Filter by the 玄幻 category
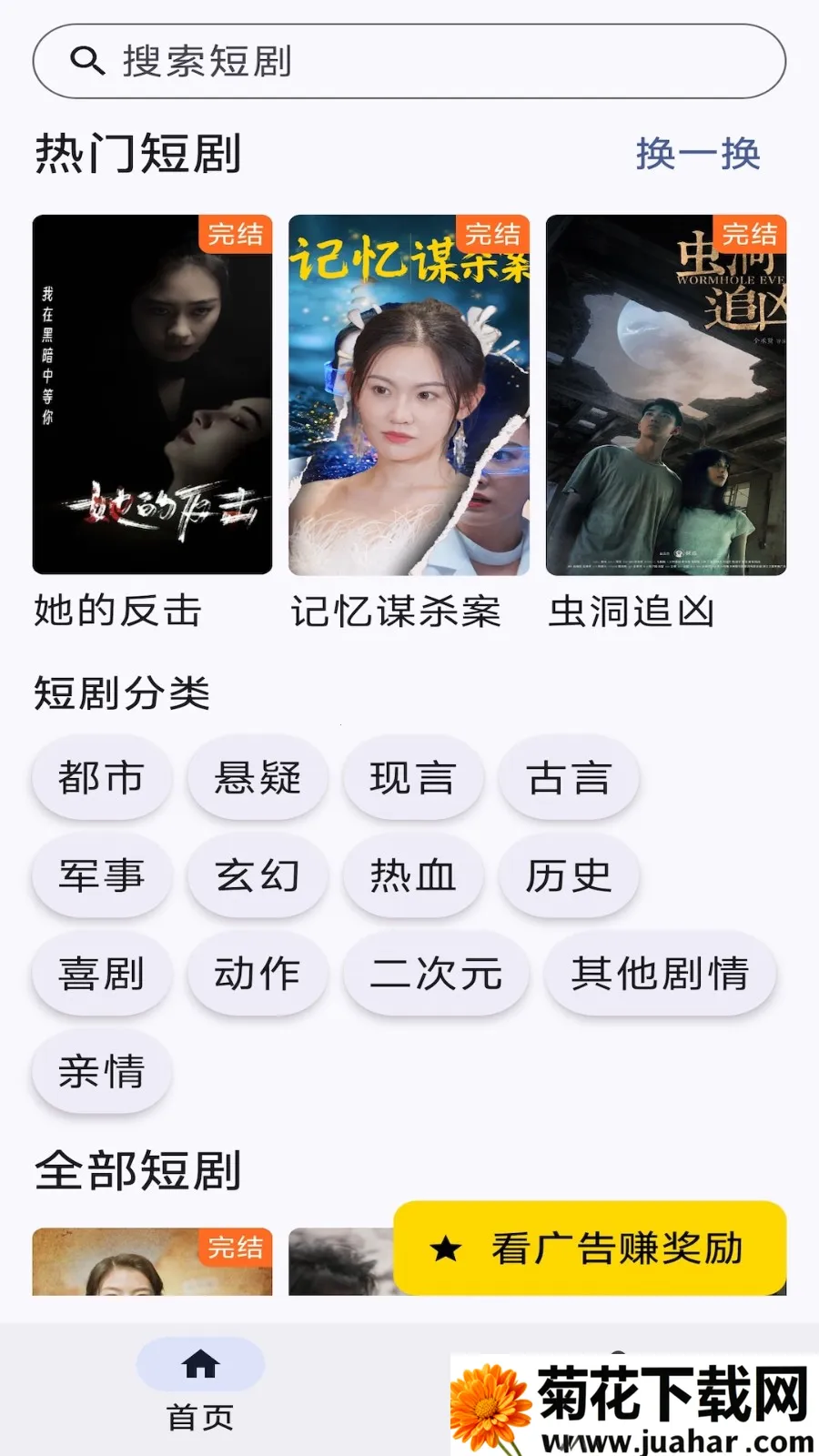Screen dimensions: 819x1456 click(x=258, y=875)
